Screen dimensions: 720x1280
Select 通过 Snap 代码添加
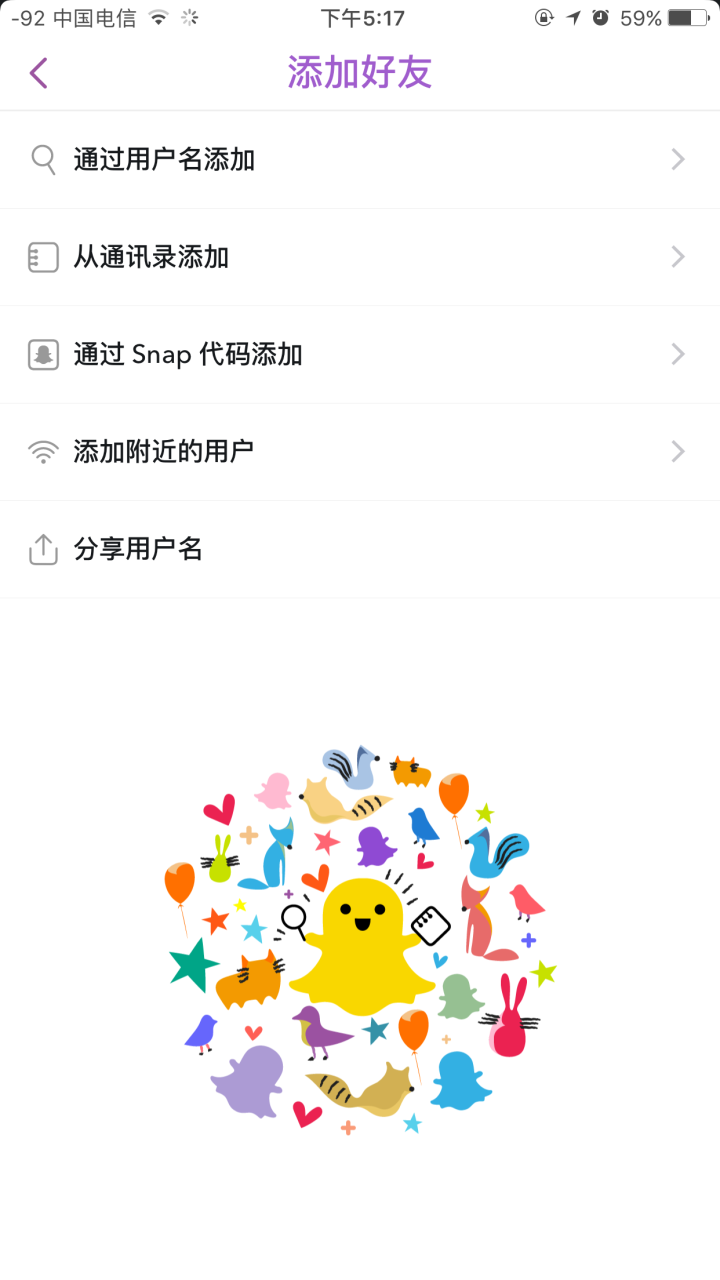click(x=188, y=354)
